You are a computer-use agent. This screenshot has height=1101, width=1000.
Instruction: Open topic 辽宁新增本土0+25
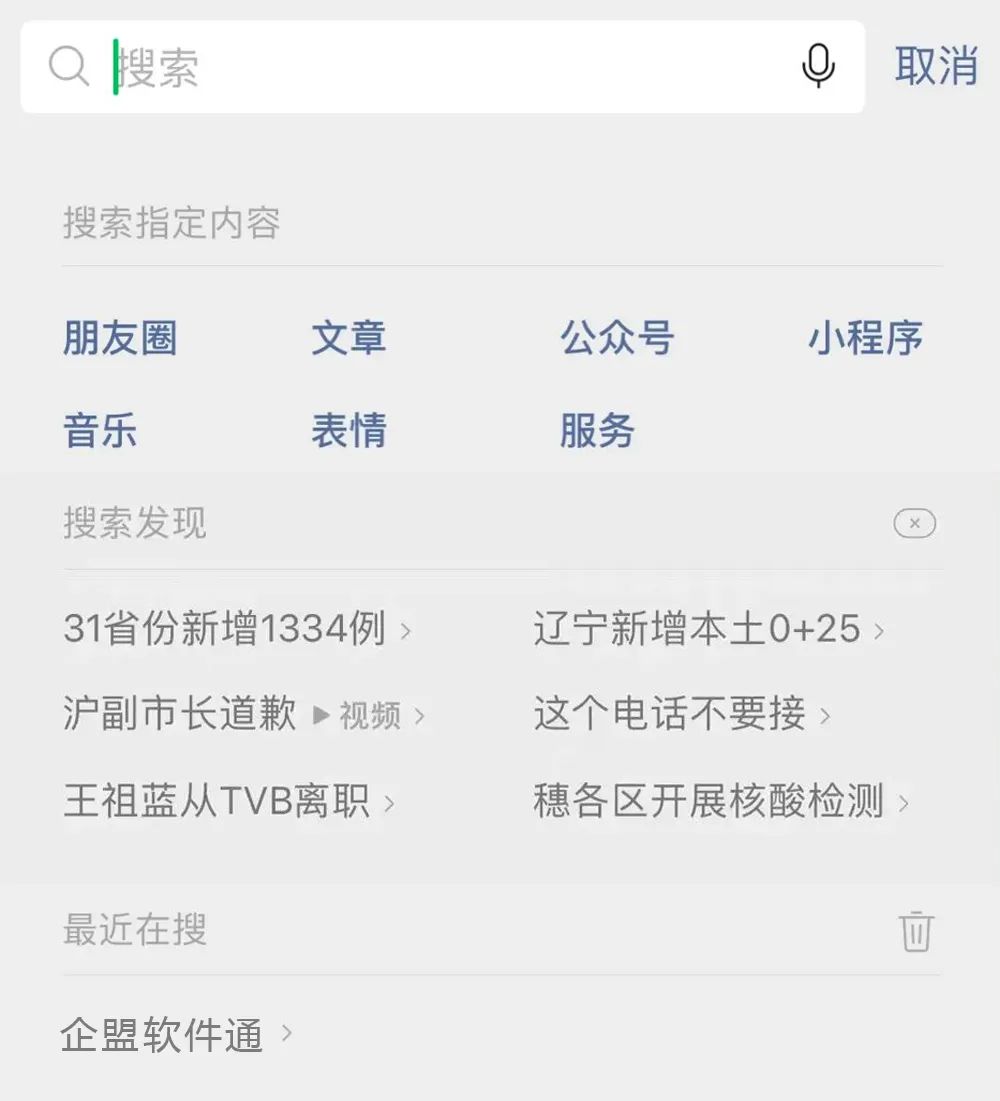coord(697,629)
